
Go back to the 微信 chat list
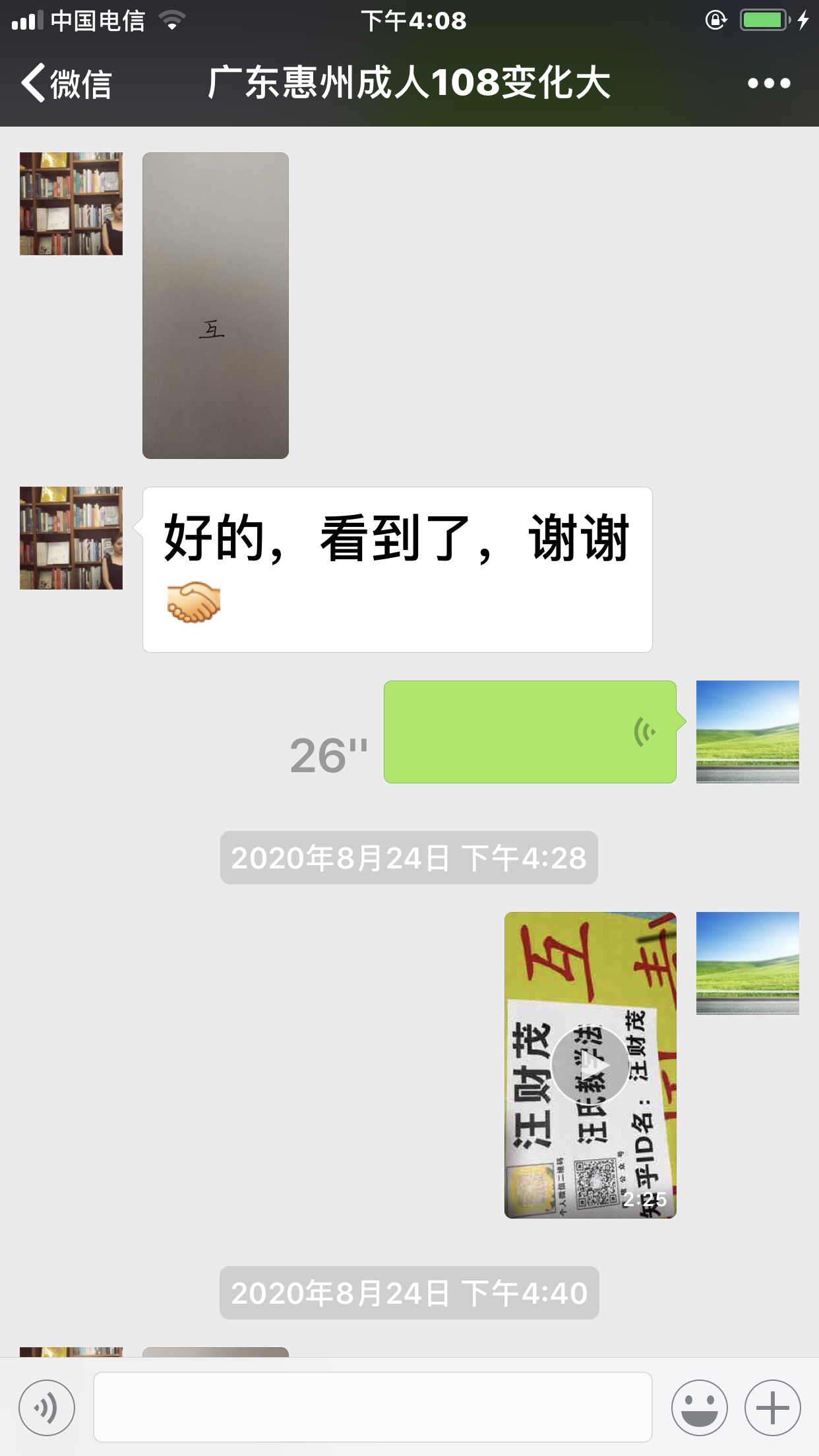pos(66,84)
